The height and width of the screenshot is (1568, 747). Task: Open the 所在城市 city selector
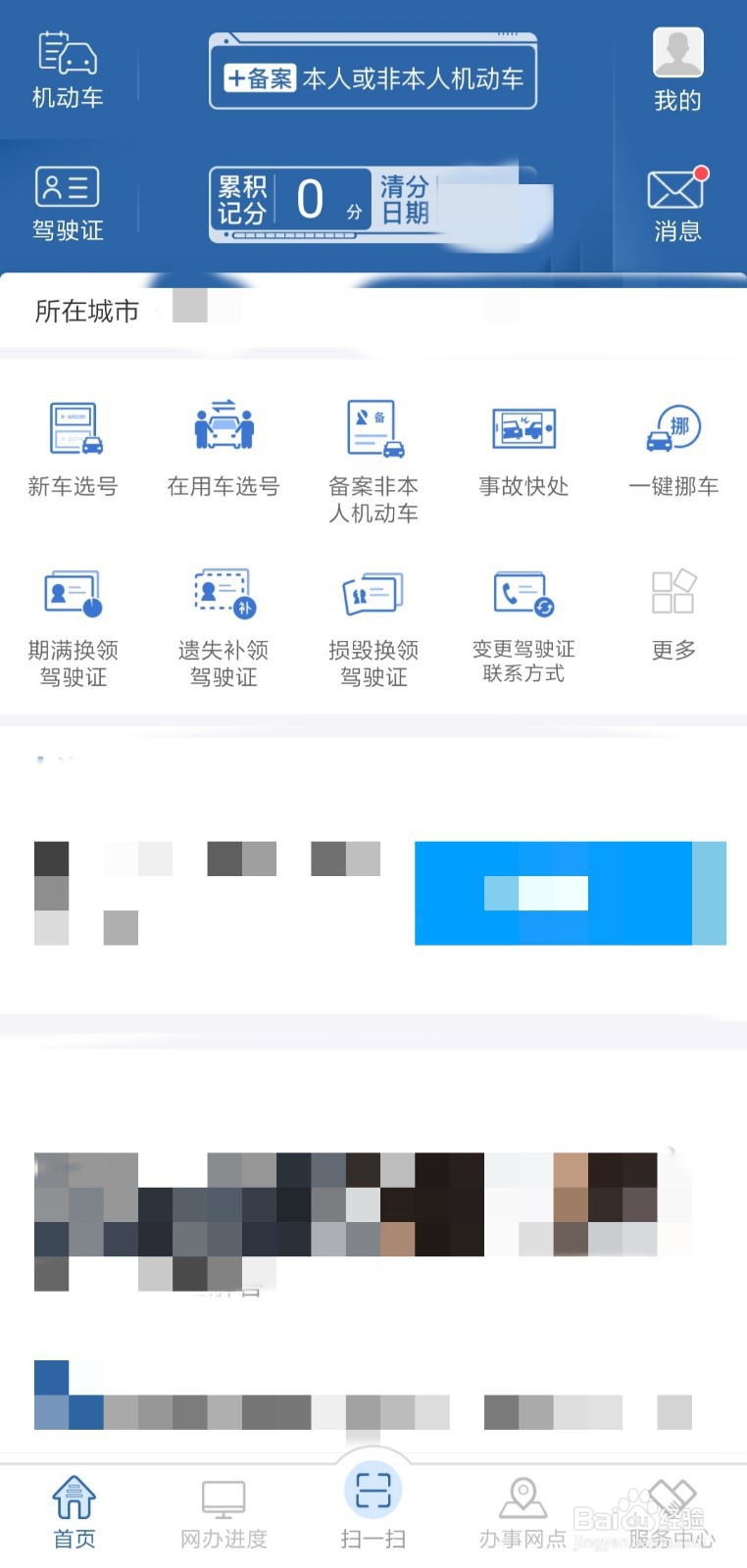click(84, 311)
